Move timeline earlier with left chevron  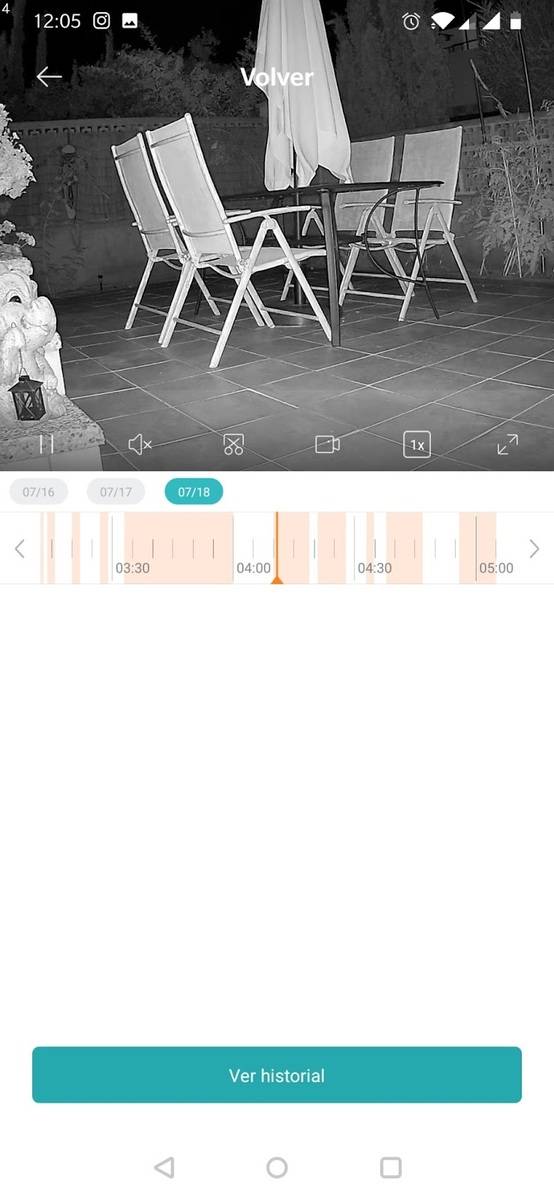pos(19,548)
